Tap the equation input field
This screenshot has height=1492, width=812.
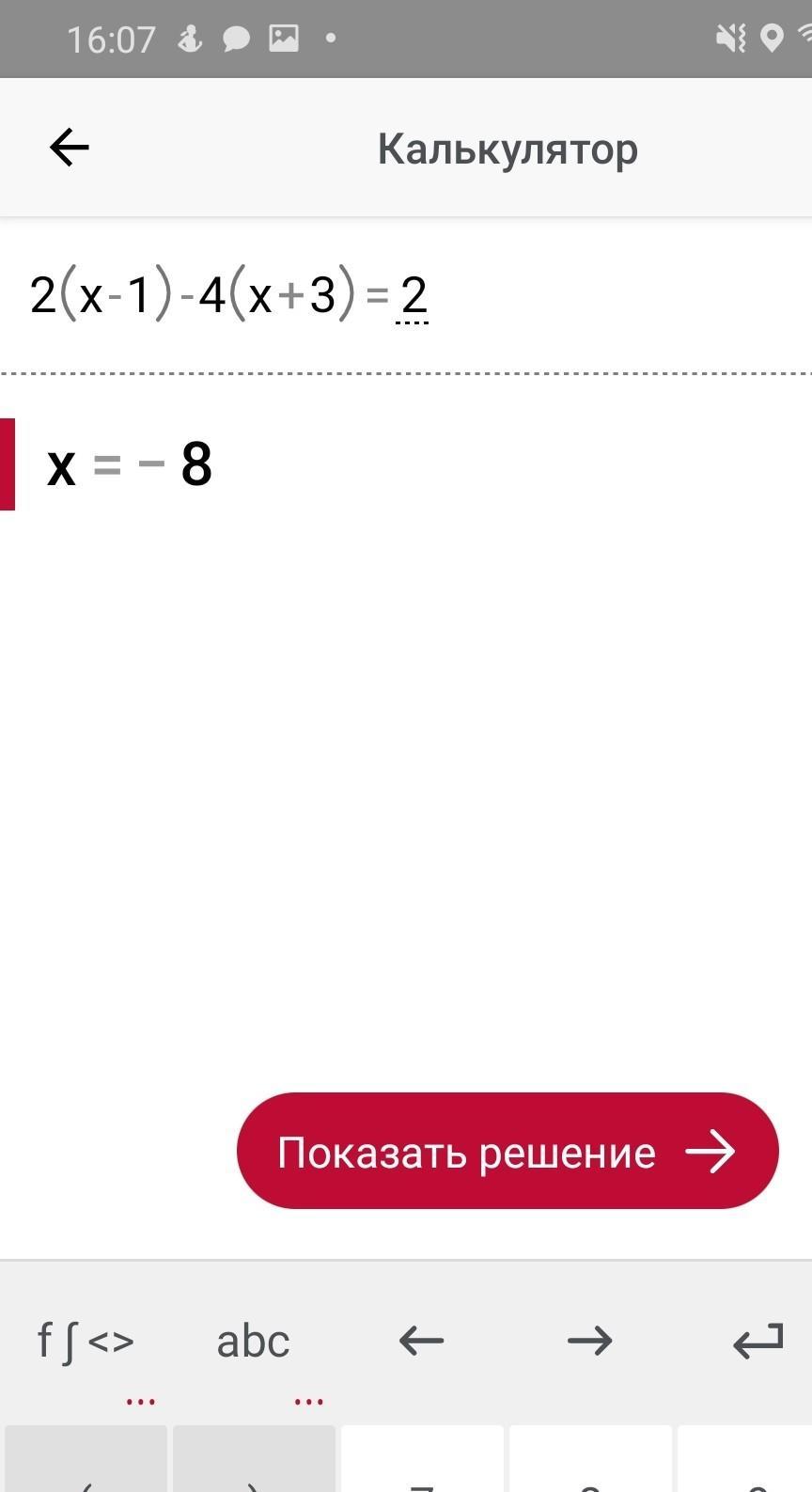(406, 295)
